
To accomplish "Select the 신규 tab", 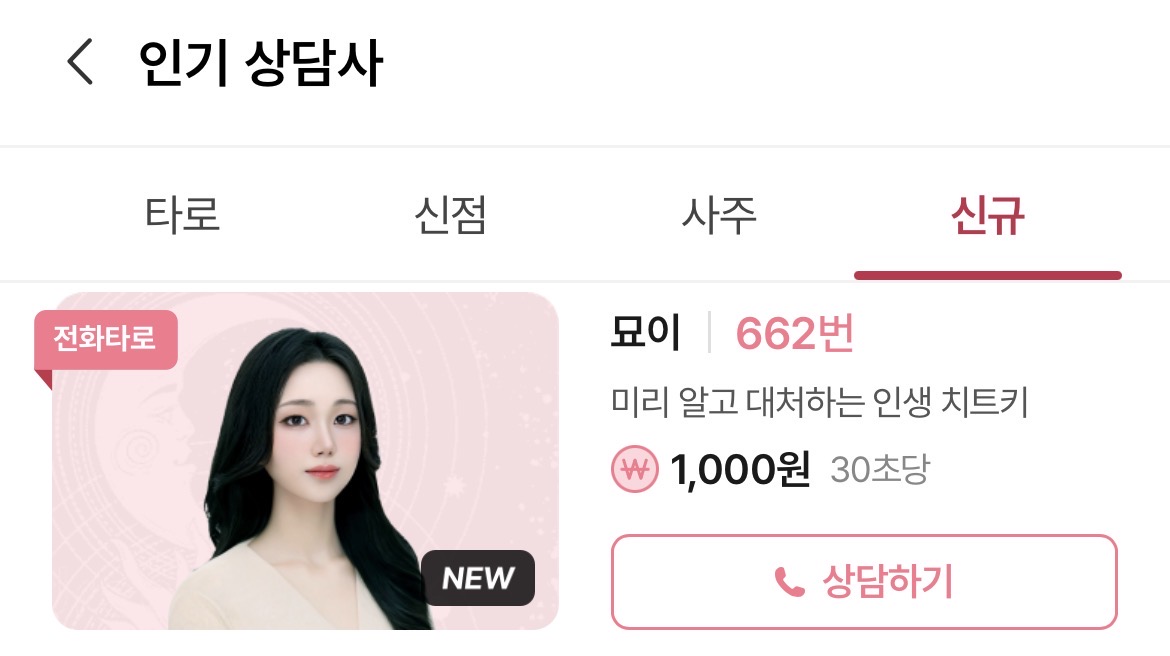I will [x=987, y=216].
